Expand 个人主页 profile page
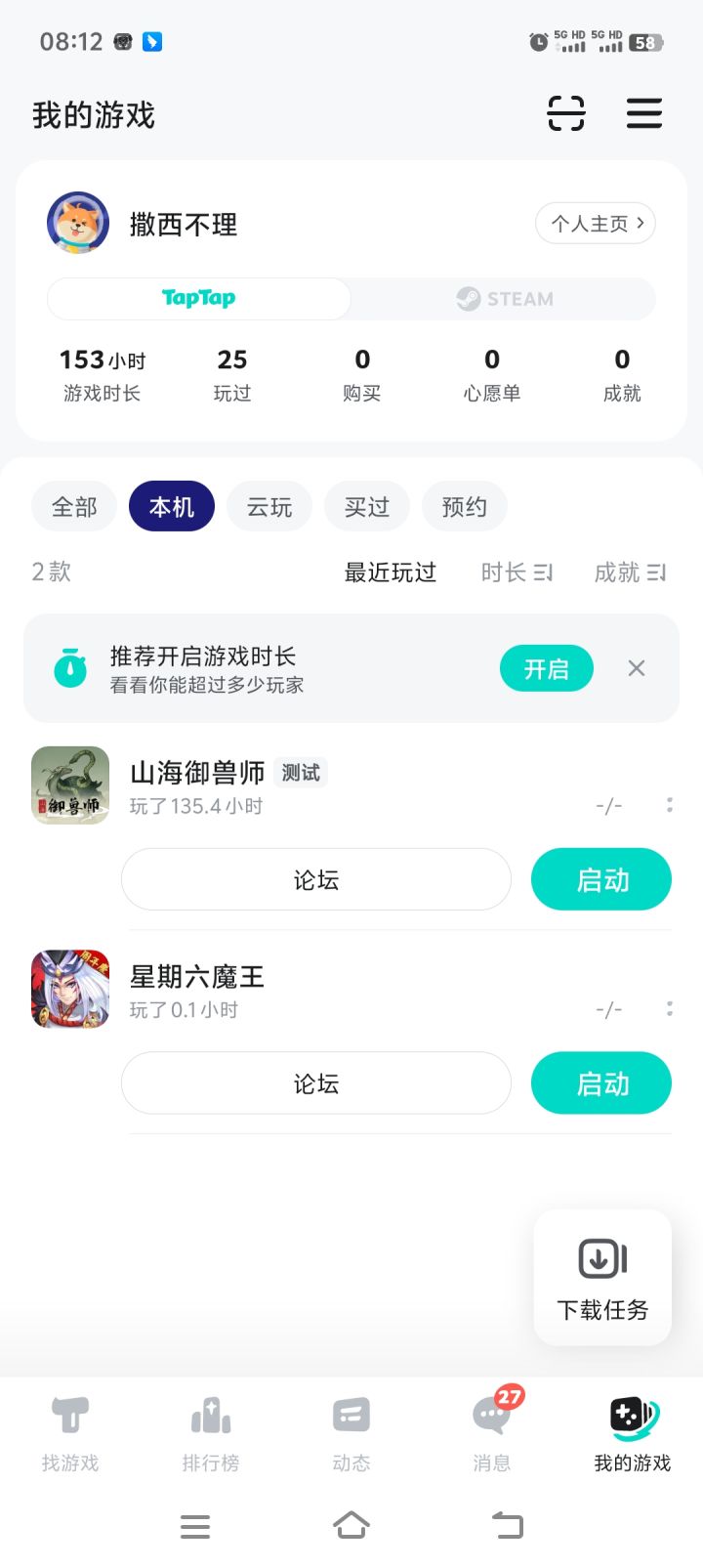 [x=595, y=223]
